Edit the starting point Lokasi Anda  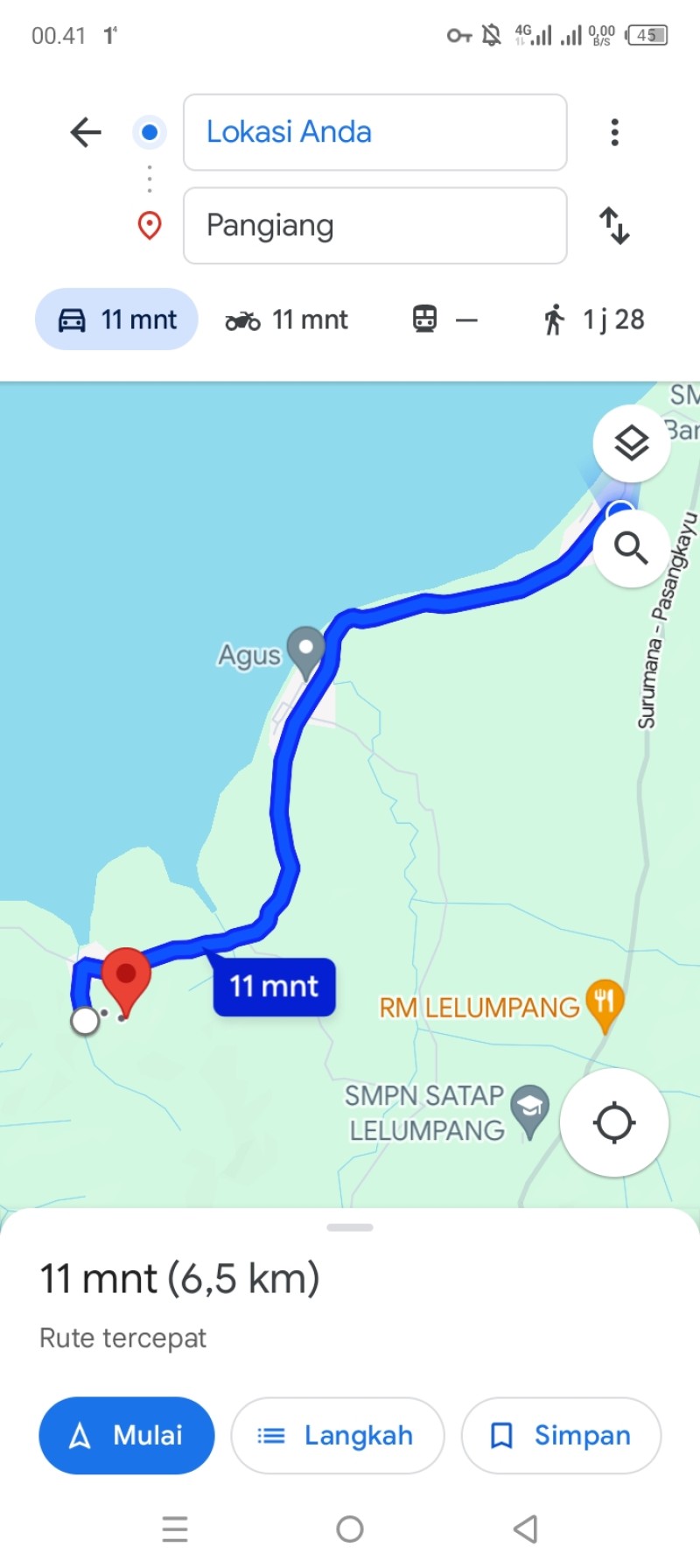[374, 132]
